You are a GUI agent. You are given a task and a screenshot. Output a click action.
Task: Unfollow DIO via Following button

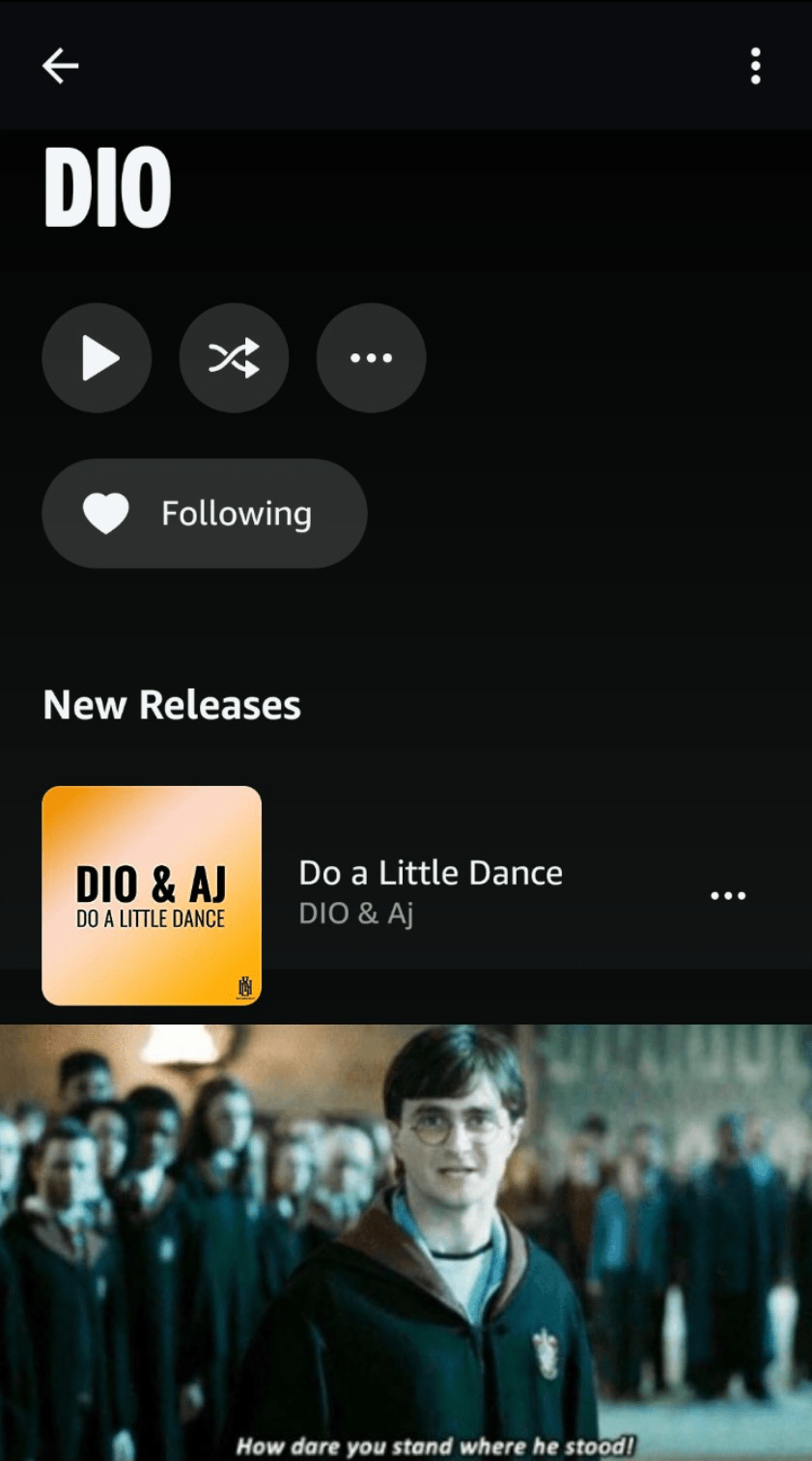pyautogui.click(x=205, y=513)
